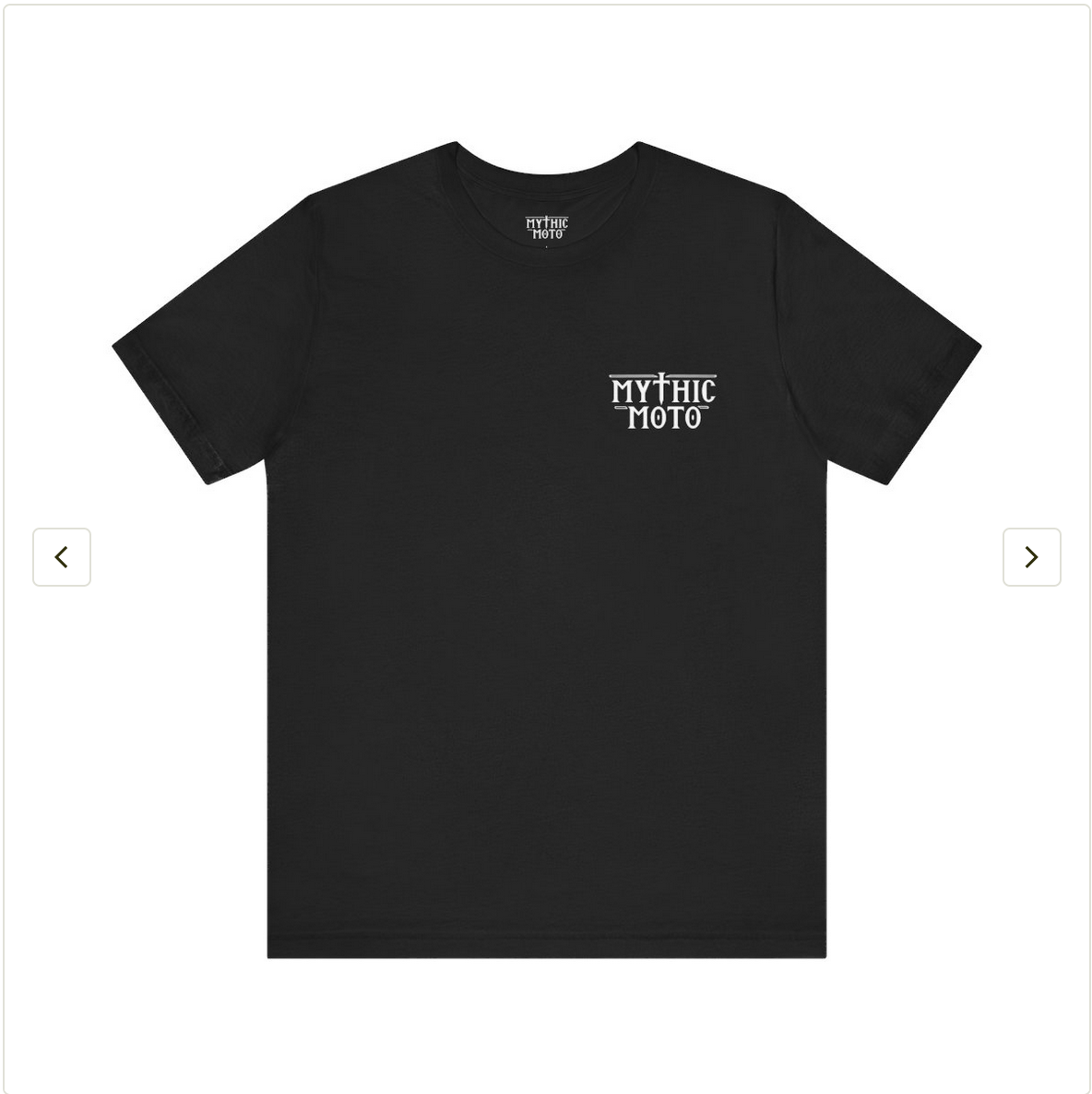Advance to the next product image
This screenshot has width=1092, height=1094.
tap(1031, 557)
